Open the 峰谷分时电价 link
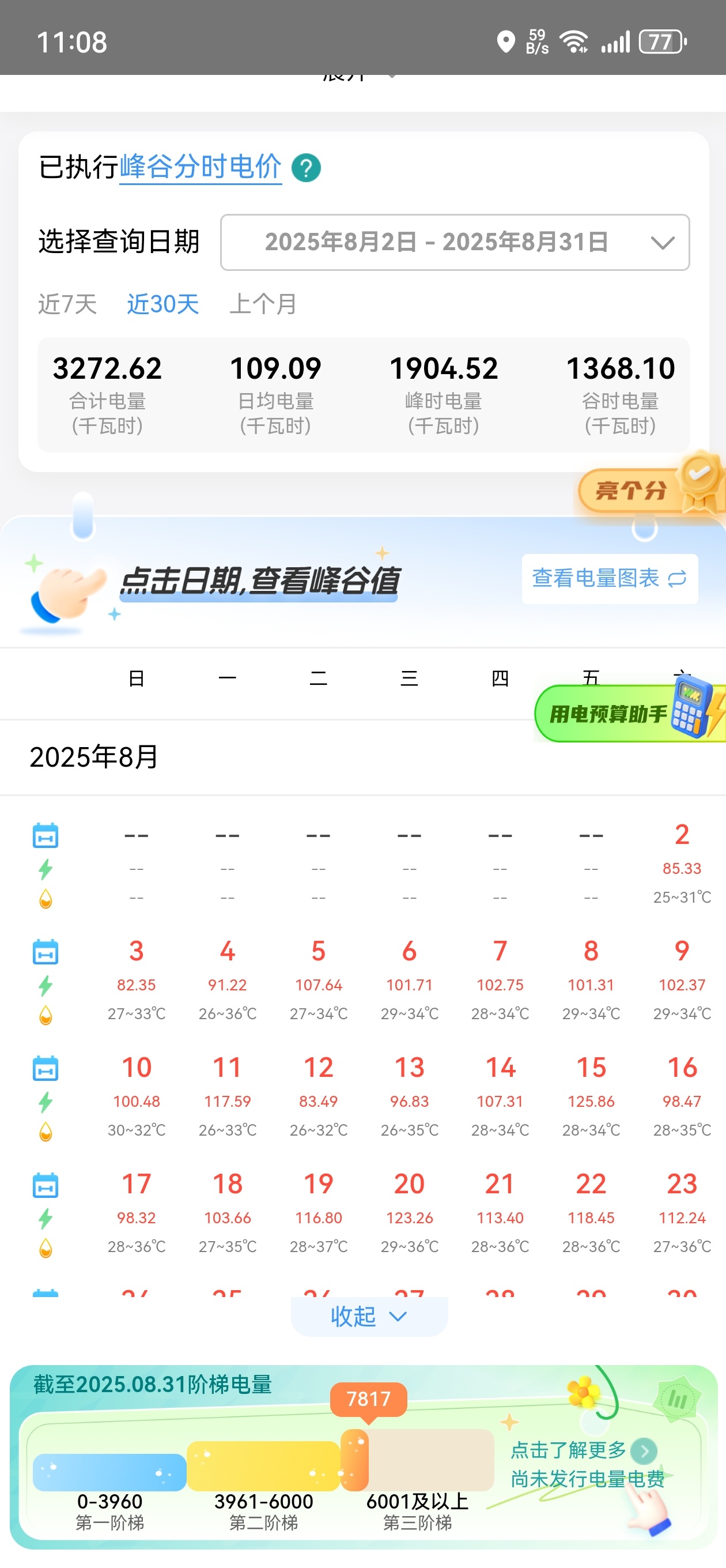This screenshot has width=726, height=1568. pos(200,167)
